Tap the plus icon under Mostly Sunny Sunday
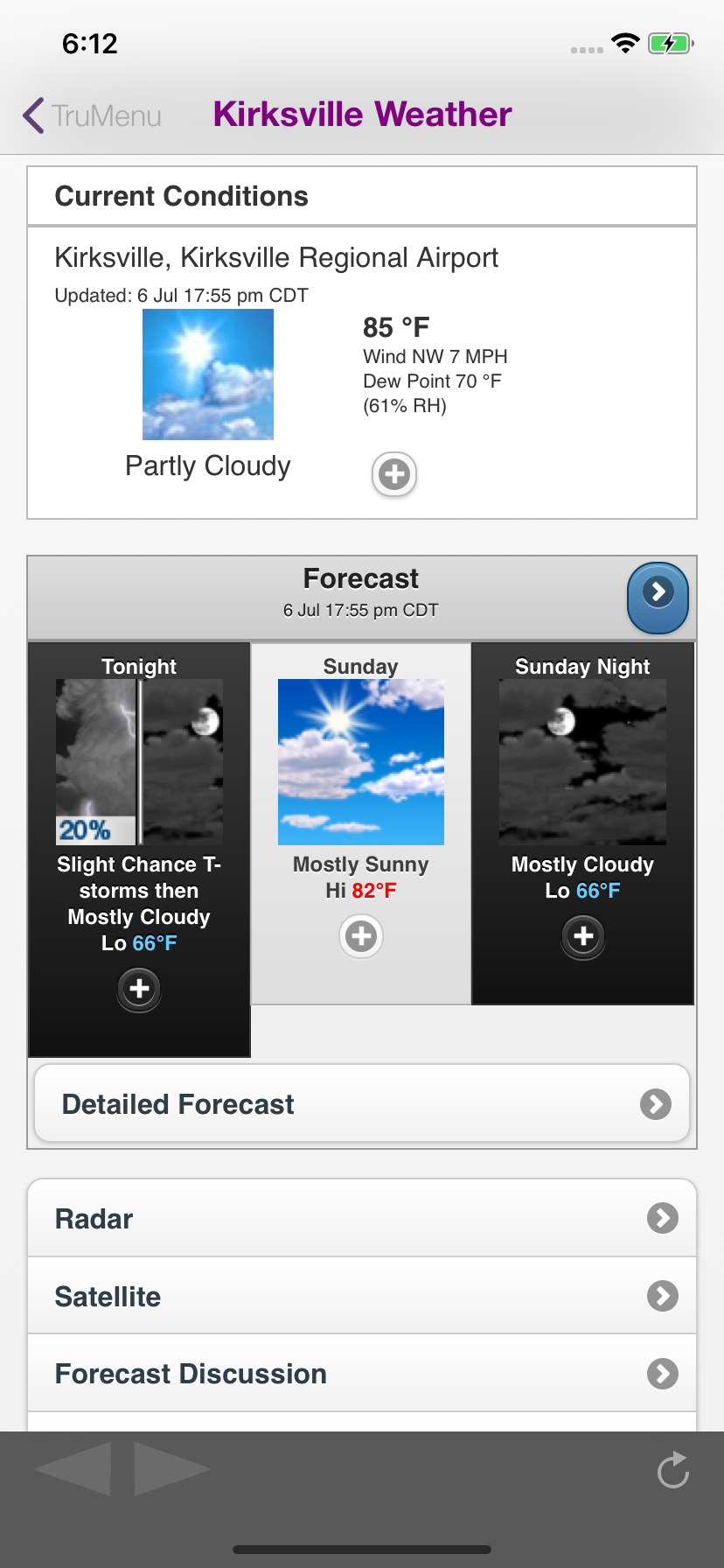724x1568 pixels. point(360,935)
